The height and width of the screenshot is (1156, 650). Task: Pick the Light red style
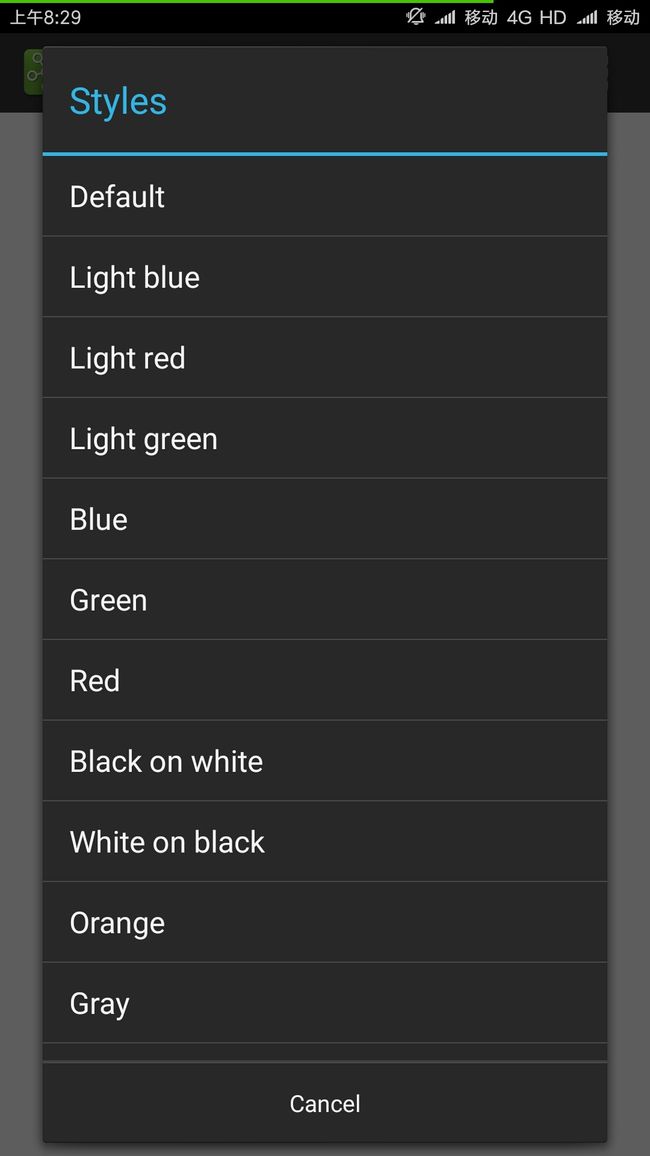(324, 358)
